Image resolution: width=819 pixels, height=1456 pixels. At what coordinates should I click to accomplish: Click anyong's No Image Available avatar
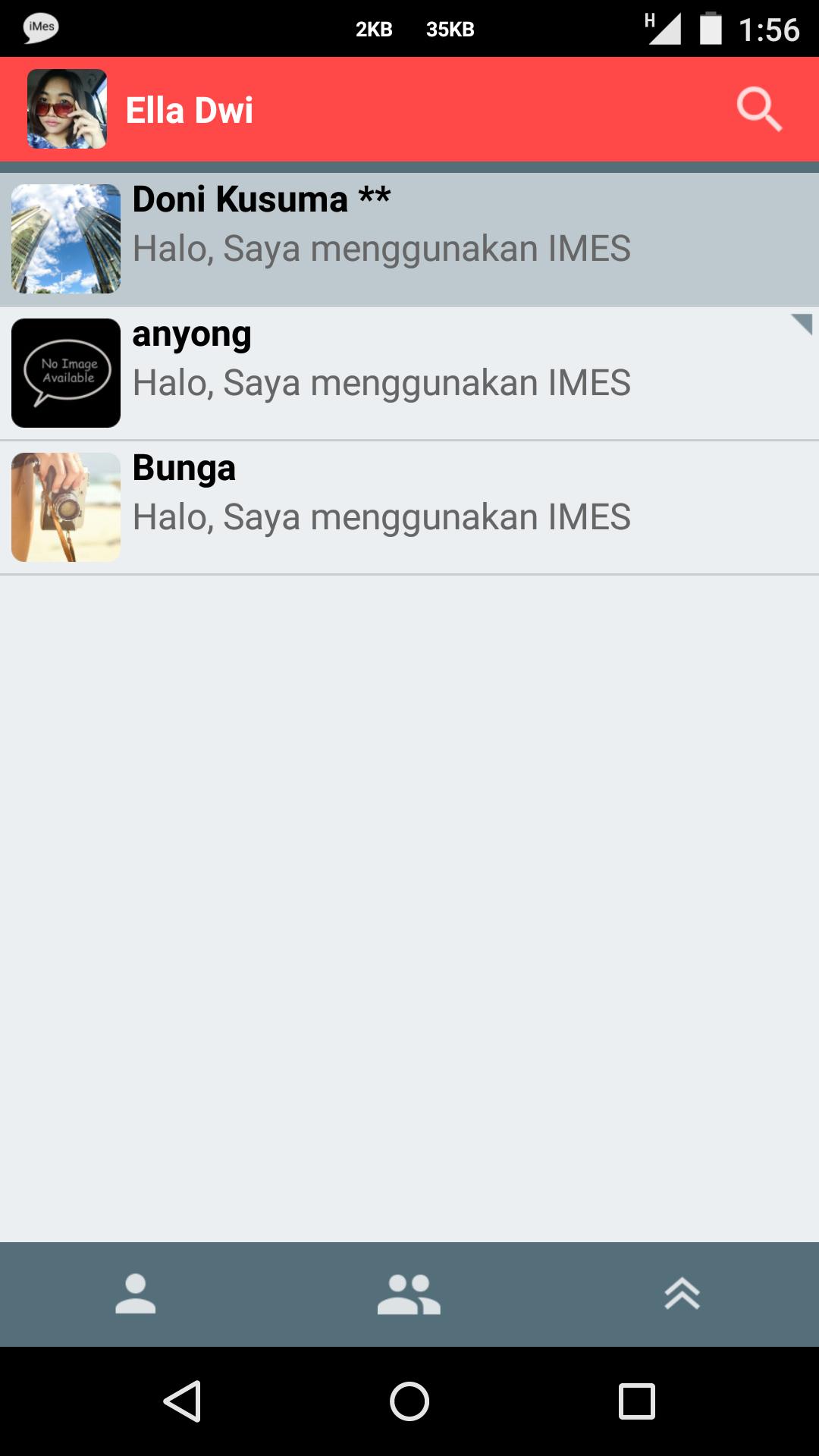(66, 372)
